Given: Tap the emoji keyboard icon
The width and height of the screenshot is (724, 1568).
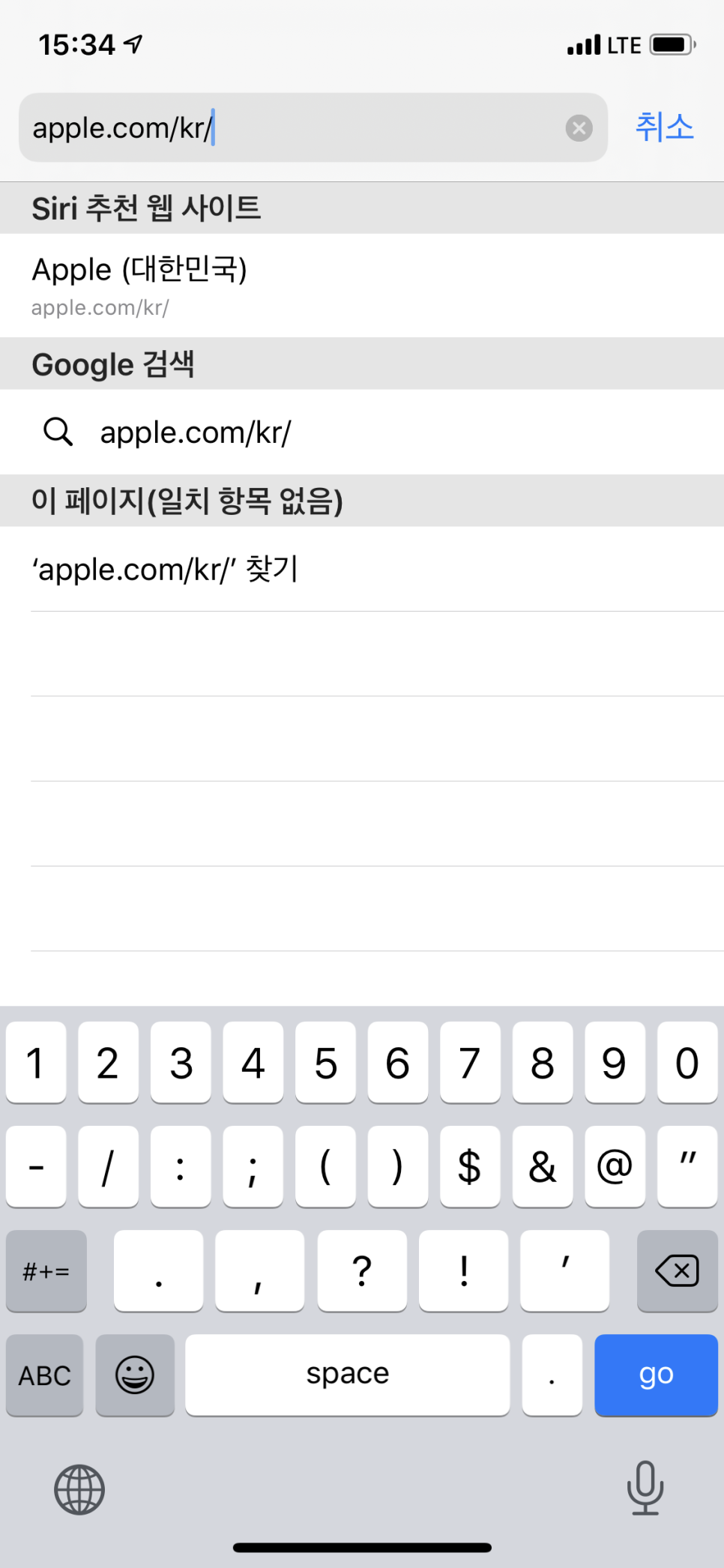Looking at the screenshot, I should click(x=135, y=1375).
